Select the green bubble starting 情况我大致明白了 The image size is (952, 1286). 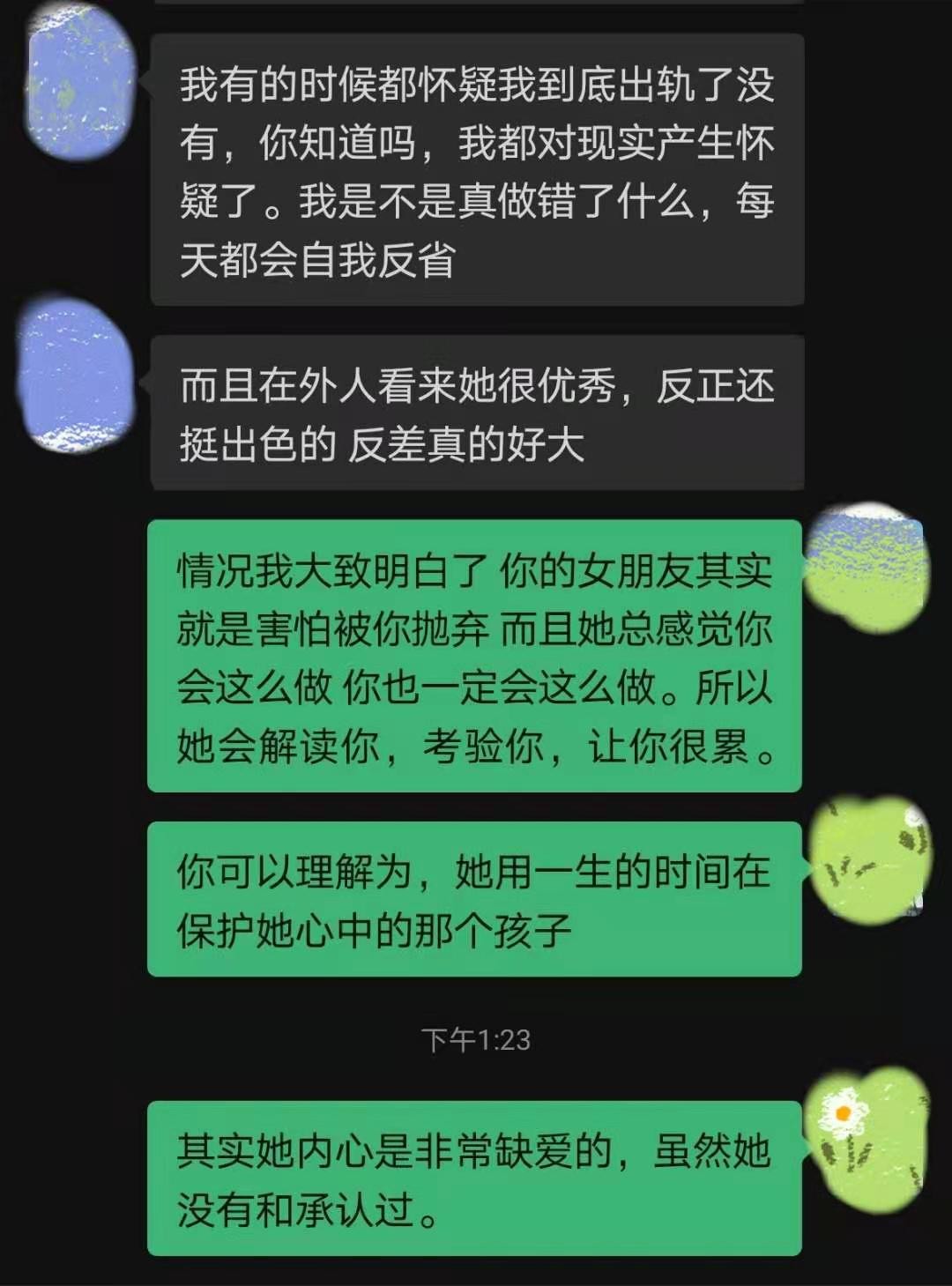pos(476,661)
